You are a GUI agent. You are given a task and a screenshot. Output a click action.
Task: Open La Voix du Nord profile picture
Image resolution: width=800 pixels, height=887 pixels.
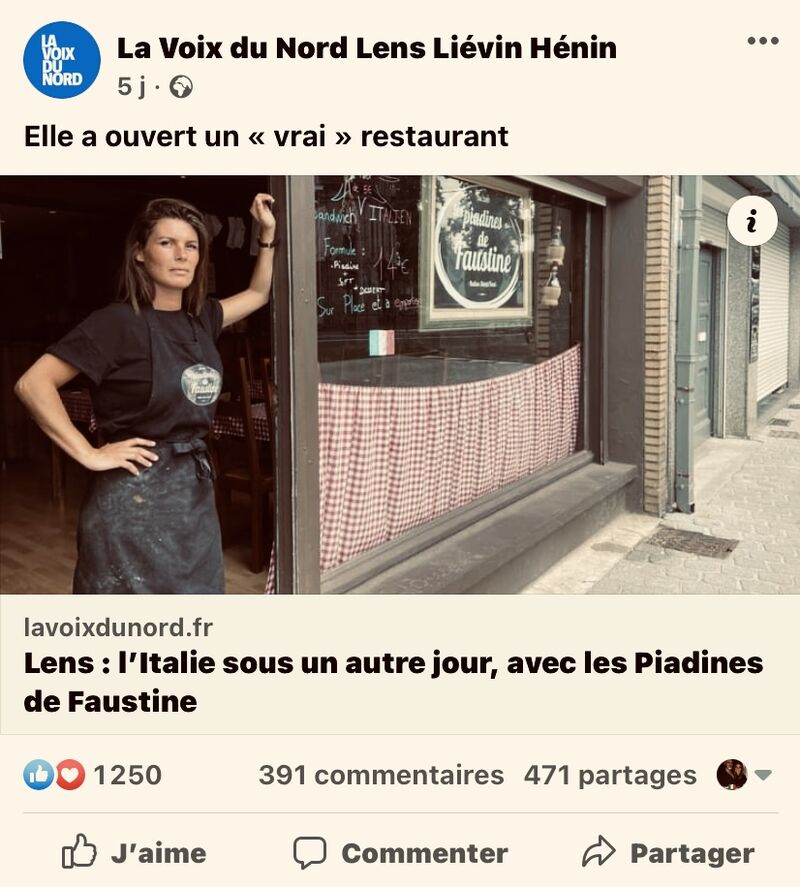pos(62,60)
